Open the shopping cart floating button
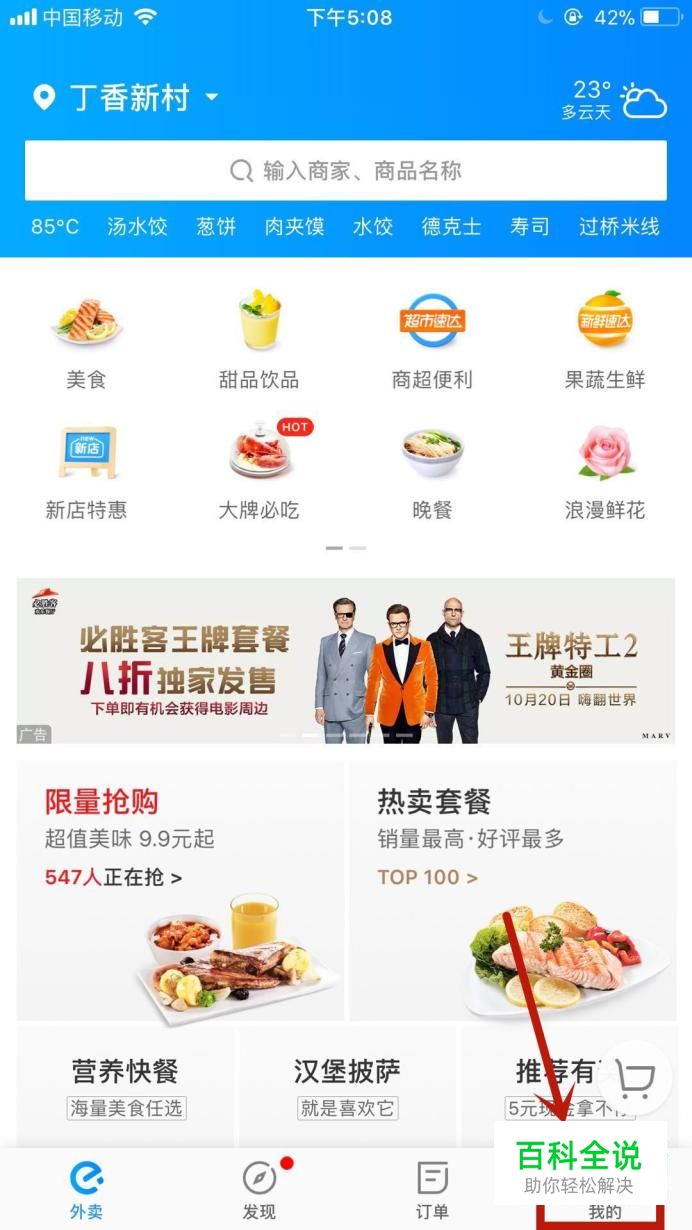The image size is (692, 1230). pyautogui.click(x=635, y=1079)
